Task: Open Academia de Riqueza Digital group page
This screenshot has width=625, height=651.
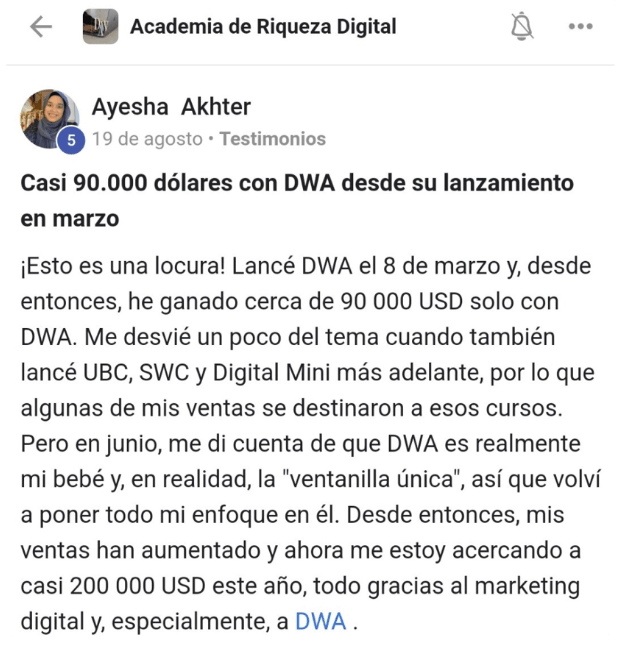Action: pyautogui.click(x=262, y=27)
